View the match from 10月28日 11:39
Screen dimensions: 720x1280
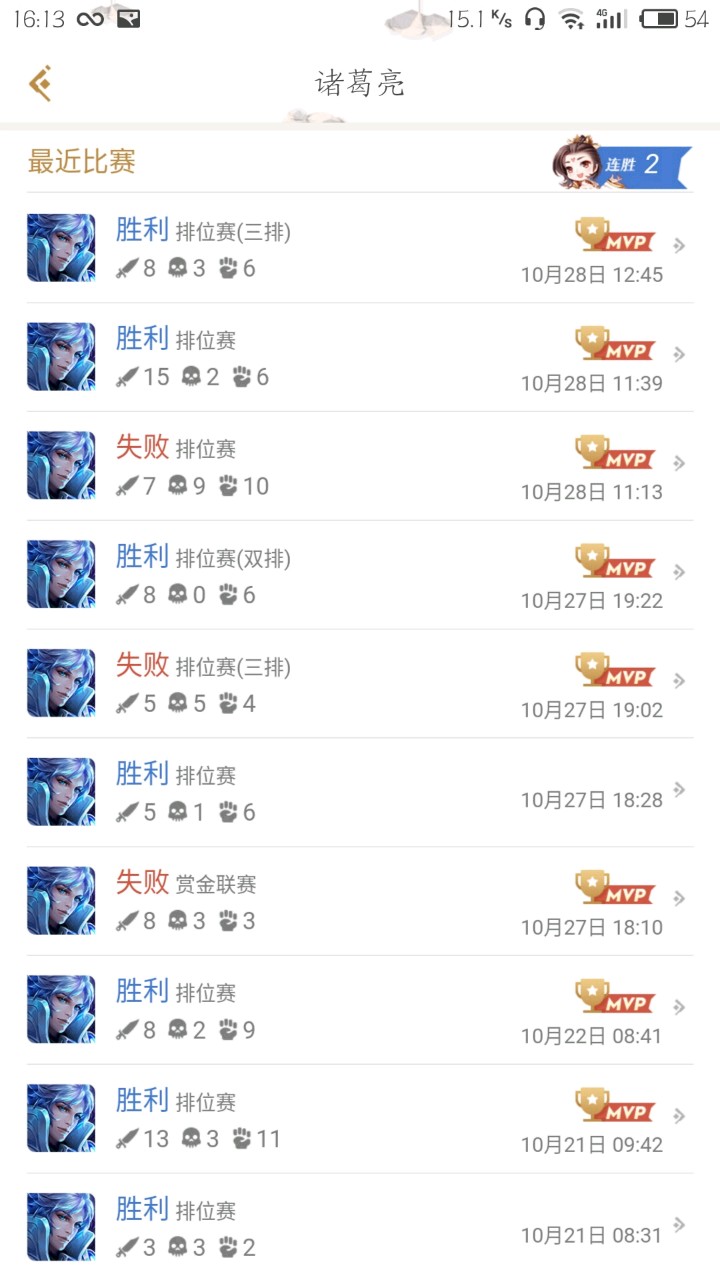(x=360, y=357)
